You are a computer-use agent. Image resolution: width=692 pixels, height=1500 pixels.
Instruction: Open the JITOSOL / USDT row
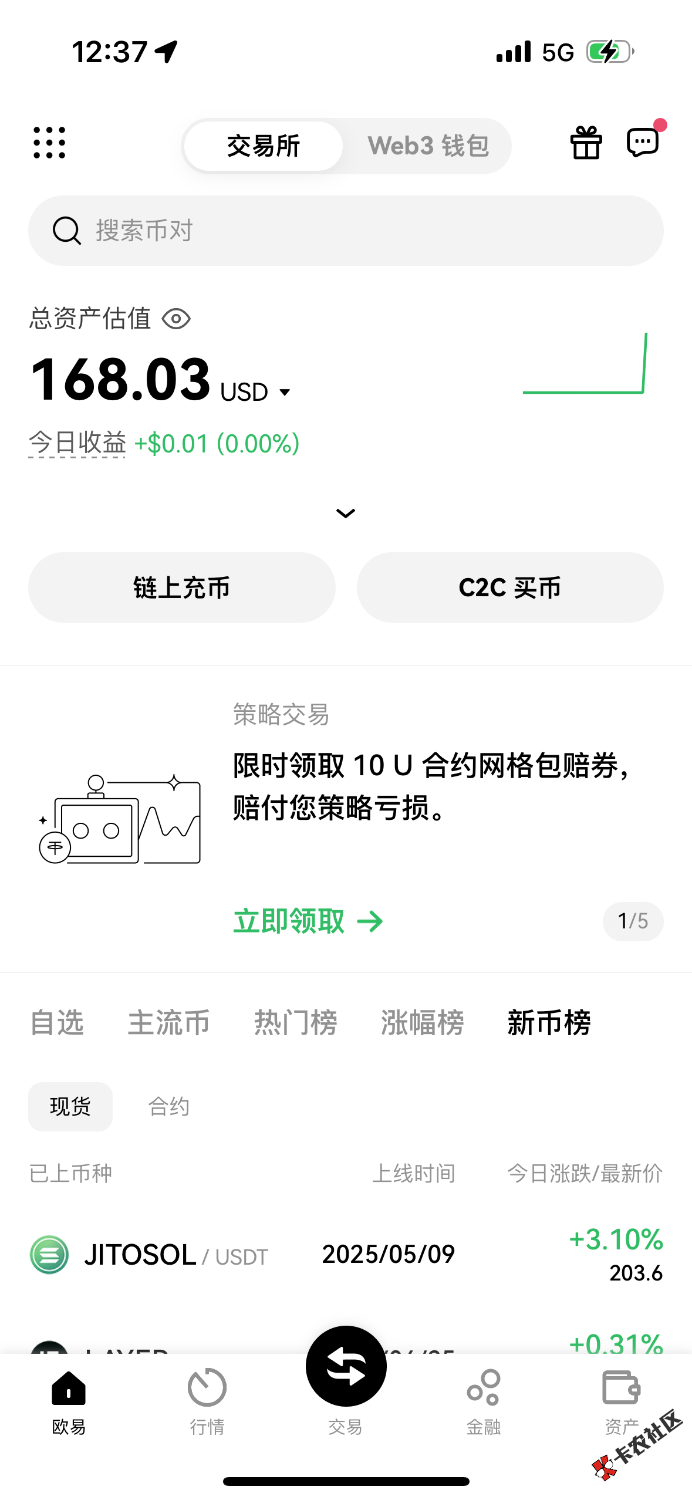coord(345,1254)
